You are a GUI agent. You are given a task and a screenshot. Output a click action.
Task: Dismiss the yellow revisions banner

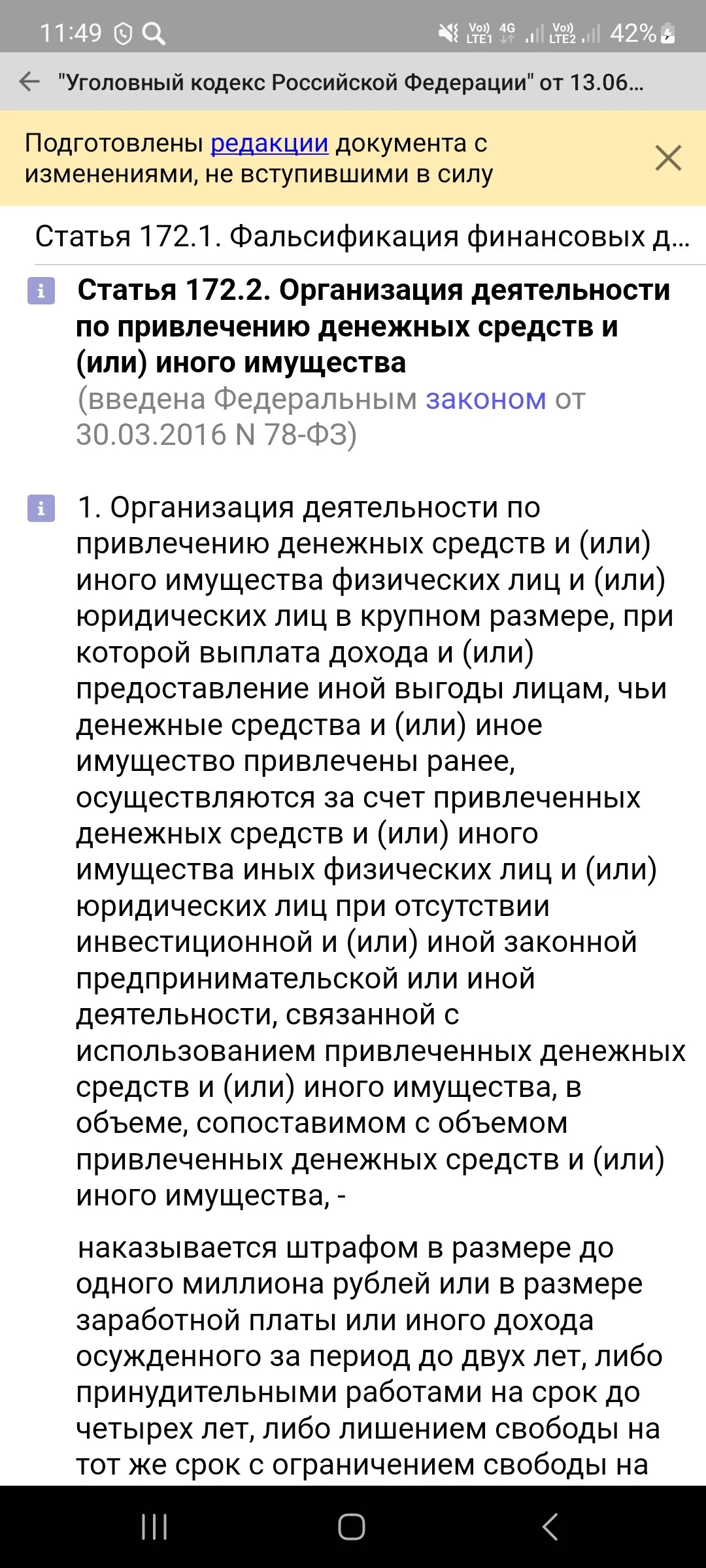coord(668,158)
